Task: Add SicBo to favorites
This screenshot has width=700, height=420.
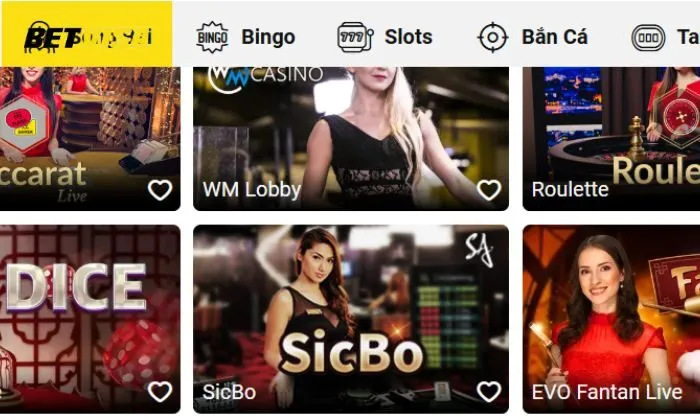Action: click(488, 391)
